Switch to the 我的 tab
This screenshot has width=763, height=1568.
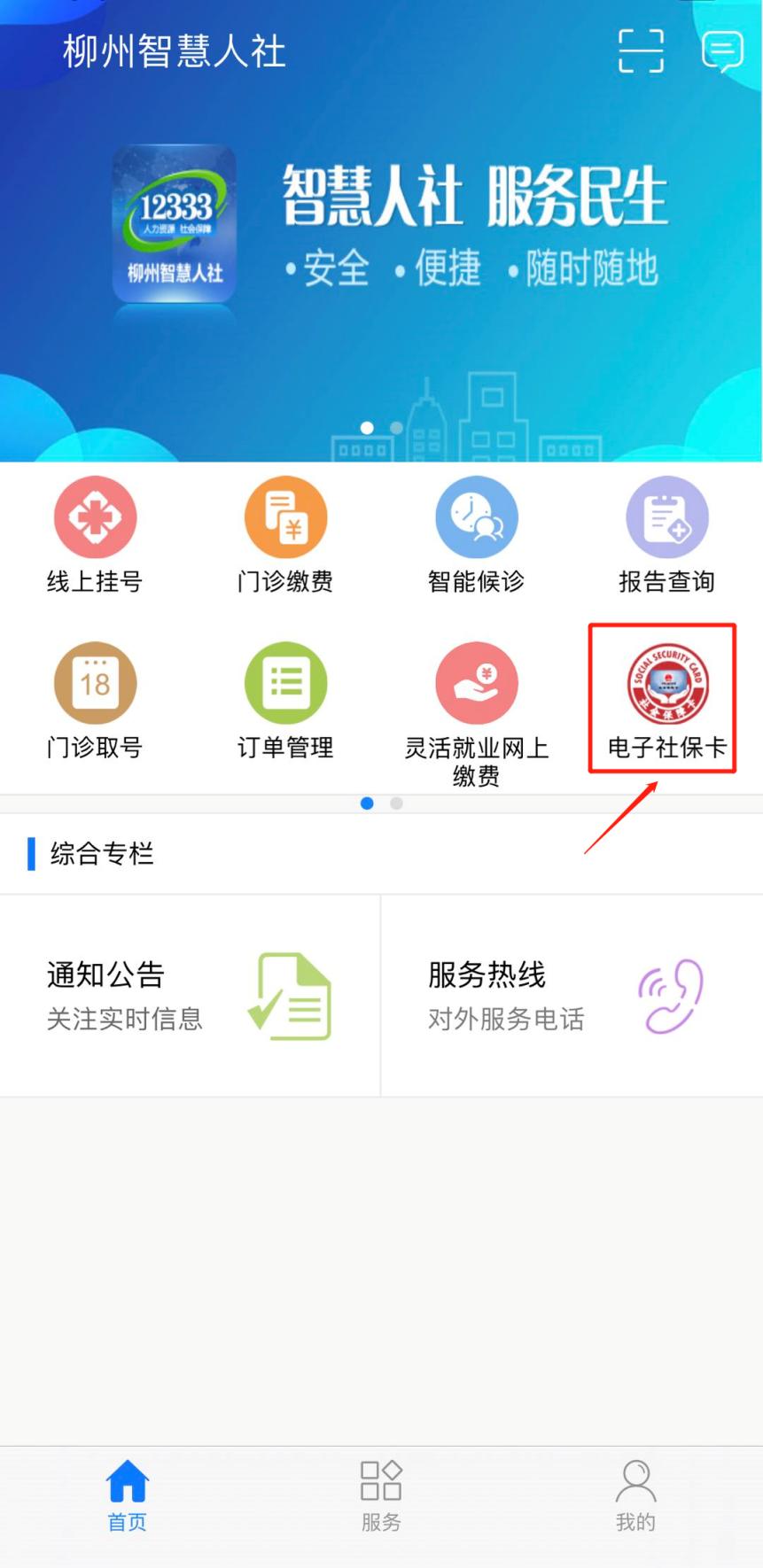[635, 1497]
